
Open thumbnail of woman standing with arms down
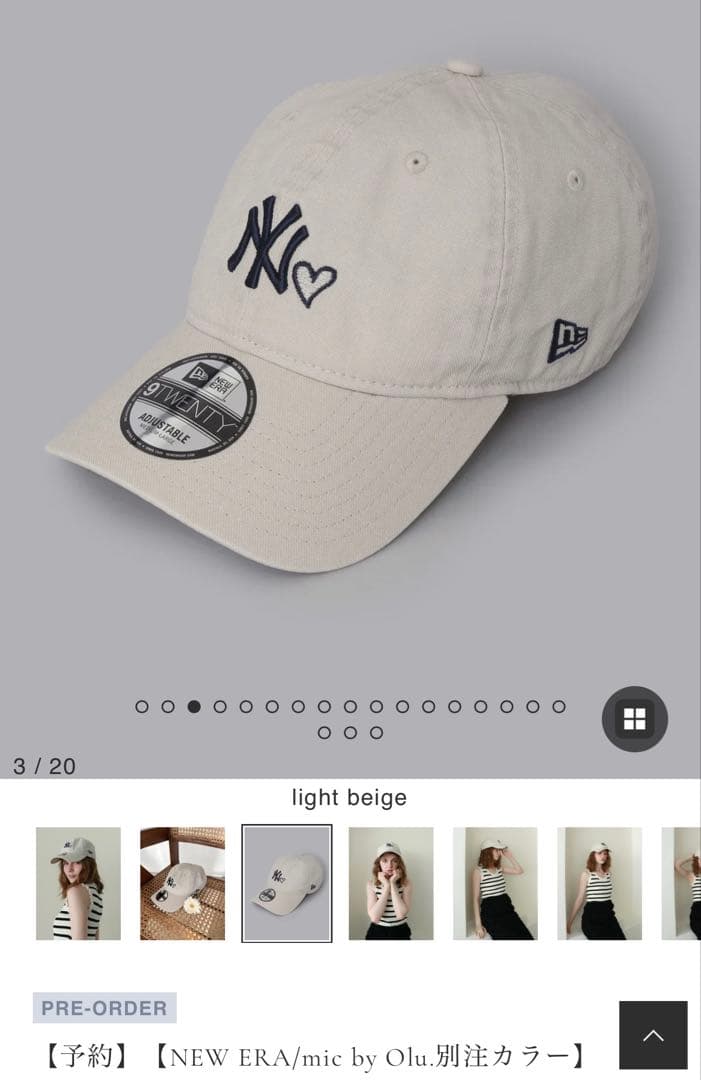point(599,883)
